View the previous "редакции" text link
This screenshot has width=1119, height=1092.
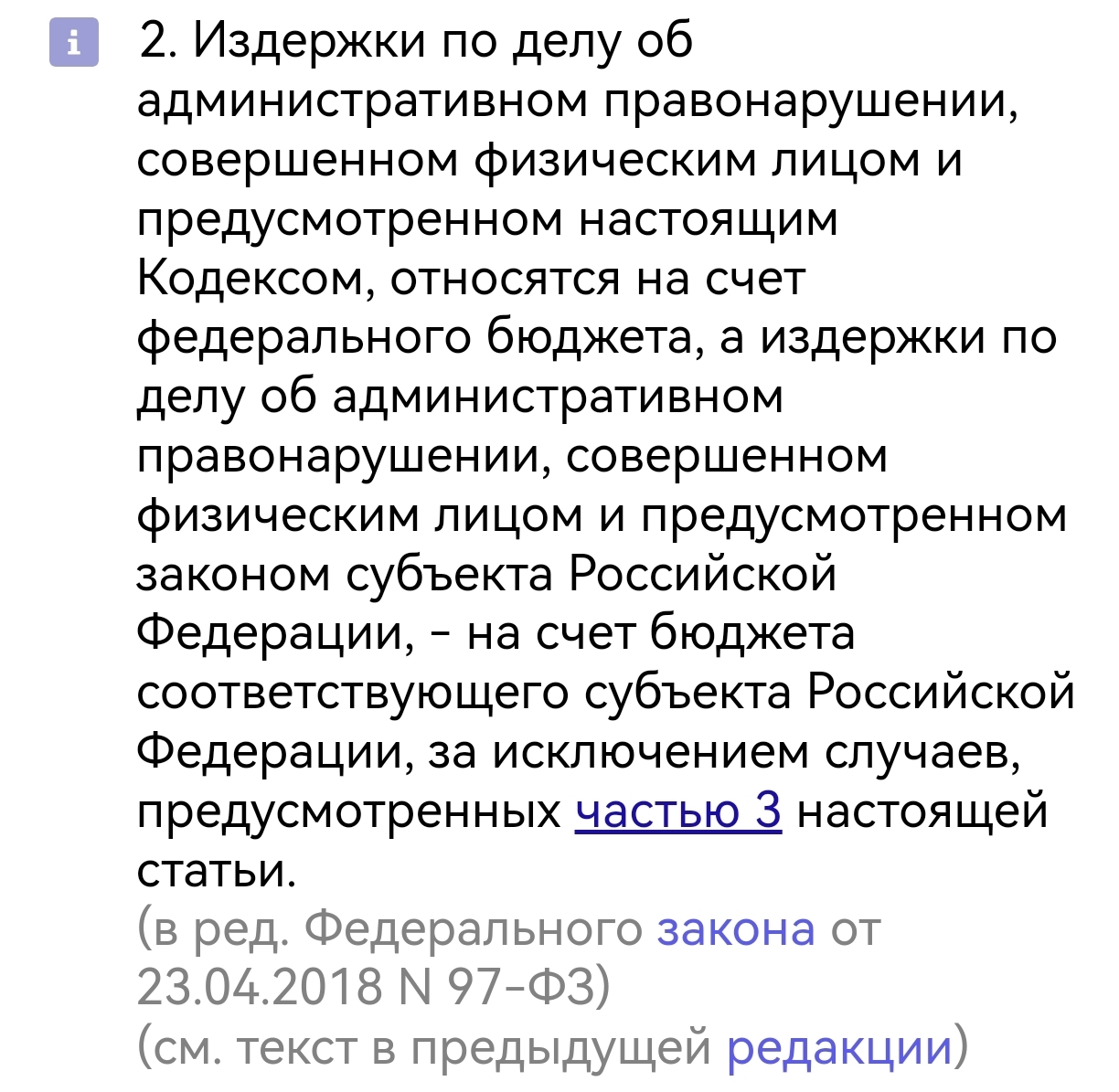[x=840, y=1047]
